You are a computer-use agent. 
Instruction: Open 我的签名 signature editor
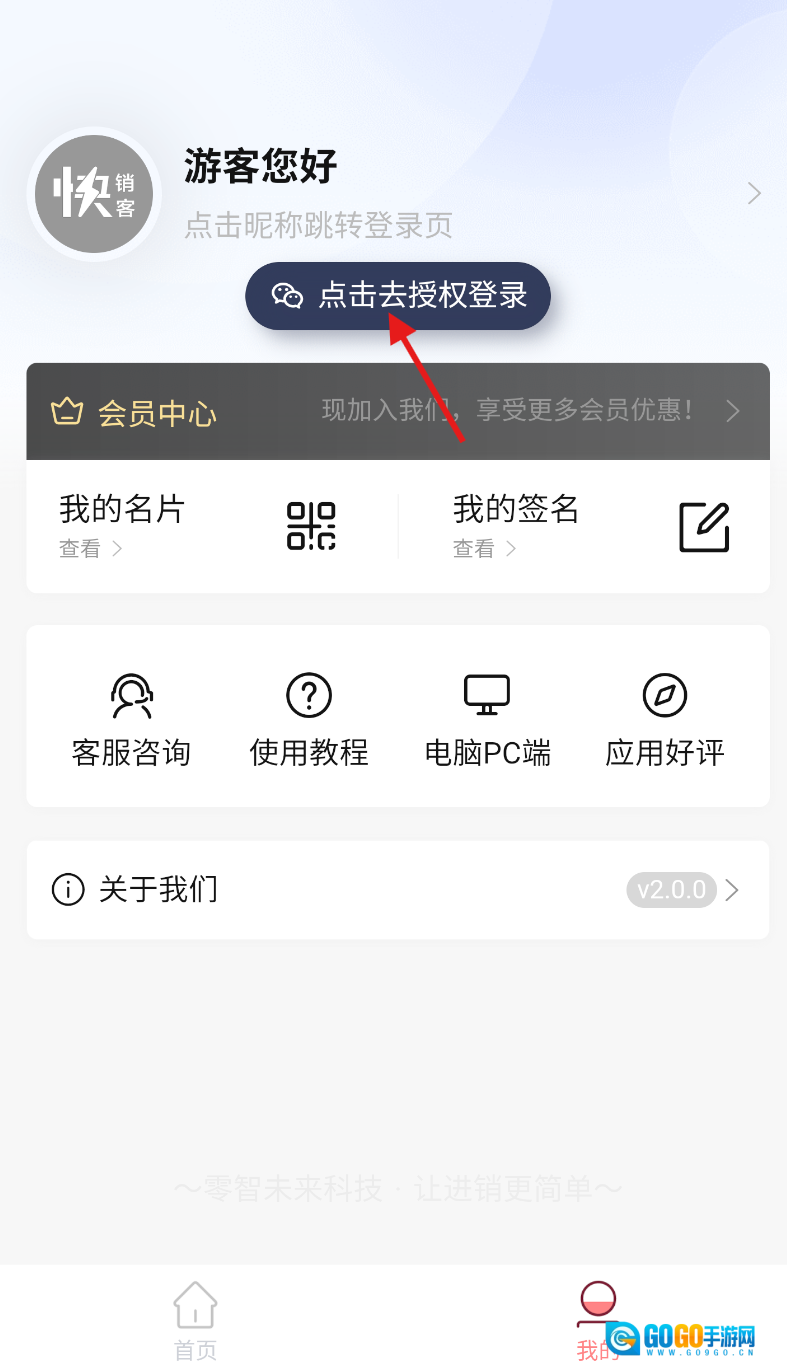pos(590,526)
